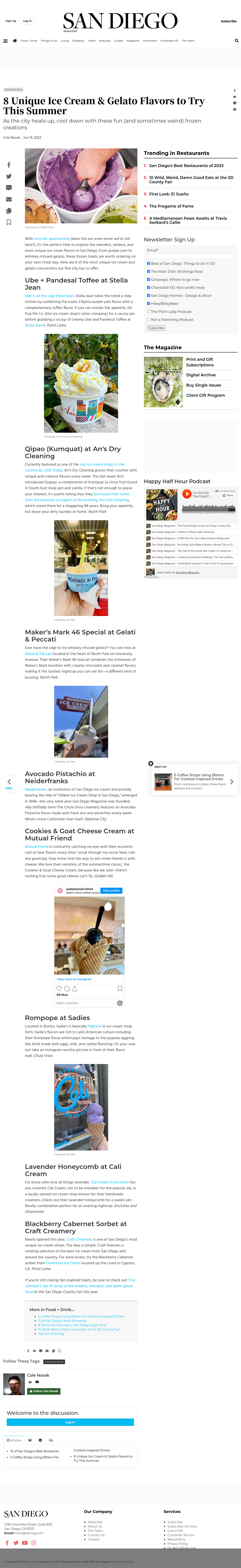Open the Digital Archive link
The image size is (241, 1568).
click(x=201, y=375)
